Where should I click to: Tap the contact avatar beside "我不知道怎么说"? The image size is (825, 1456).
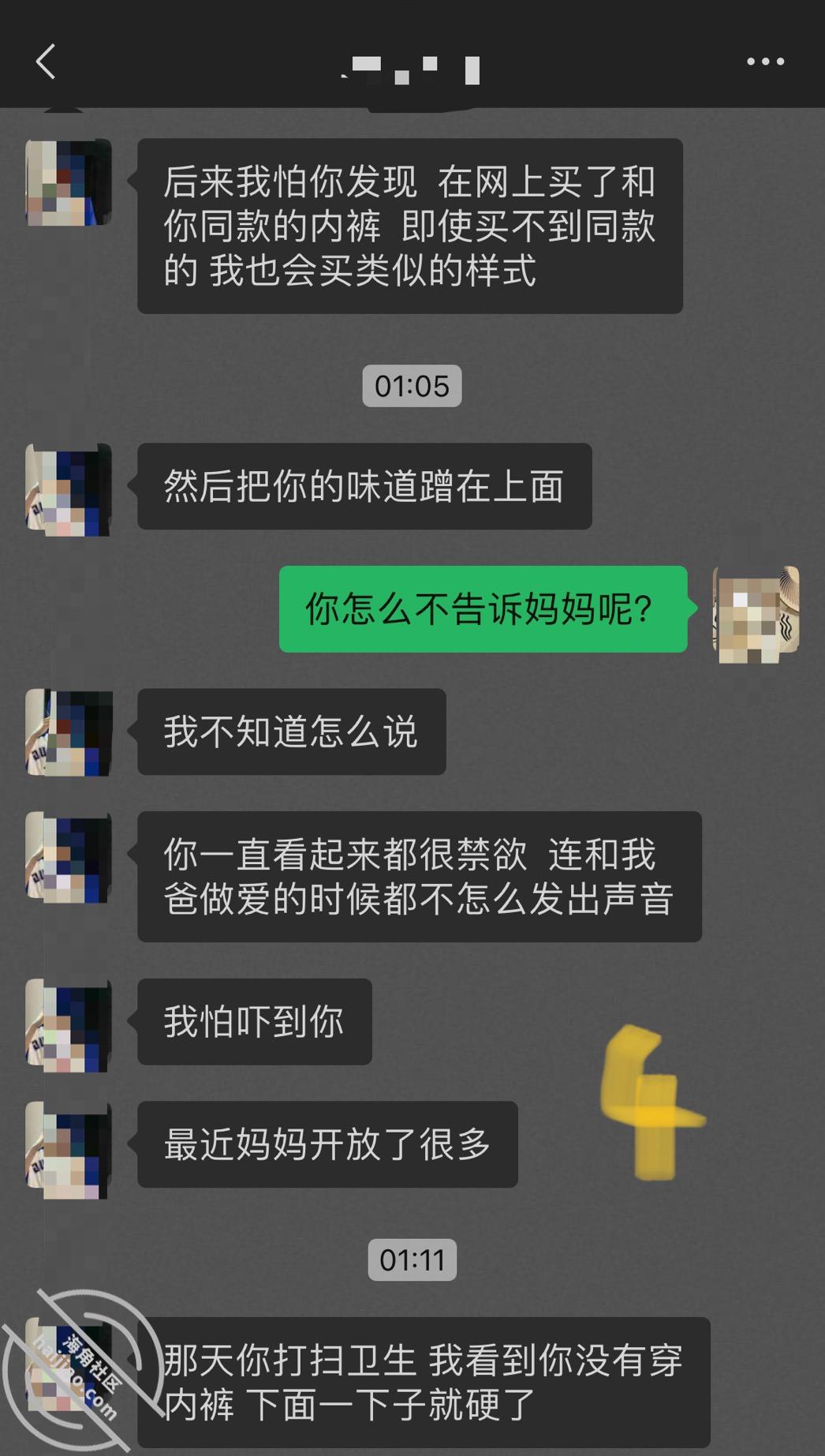coord(69,732)
